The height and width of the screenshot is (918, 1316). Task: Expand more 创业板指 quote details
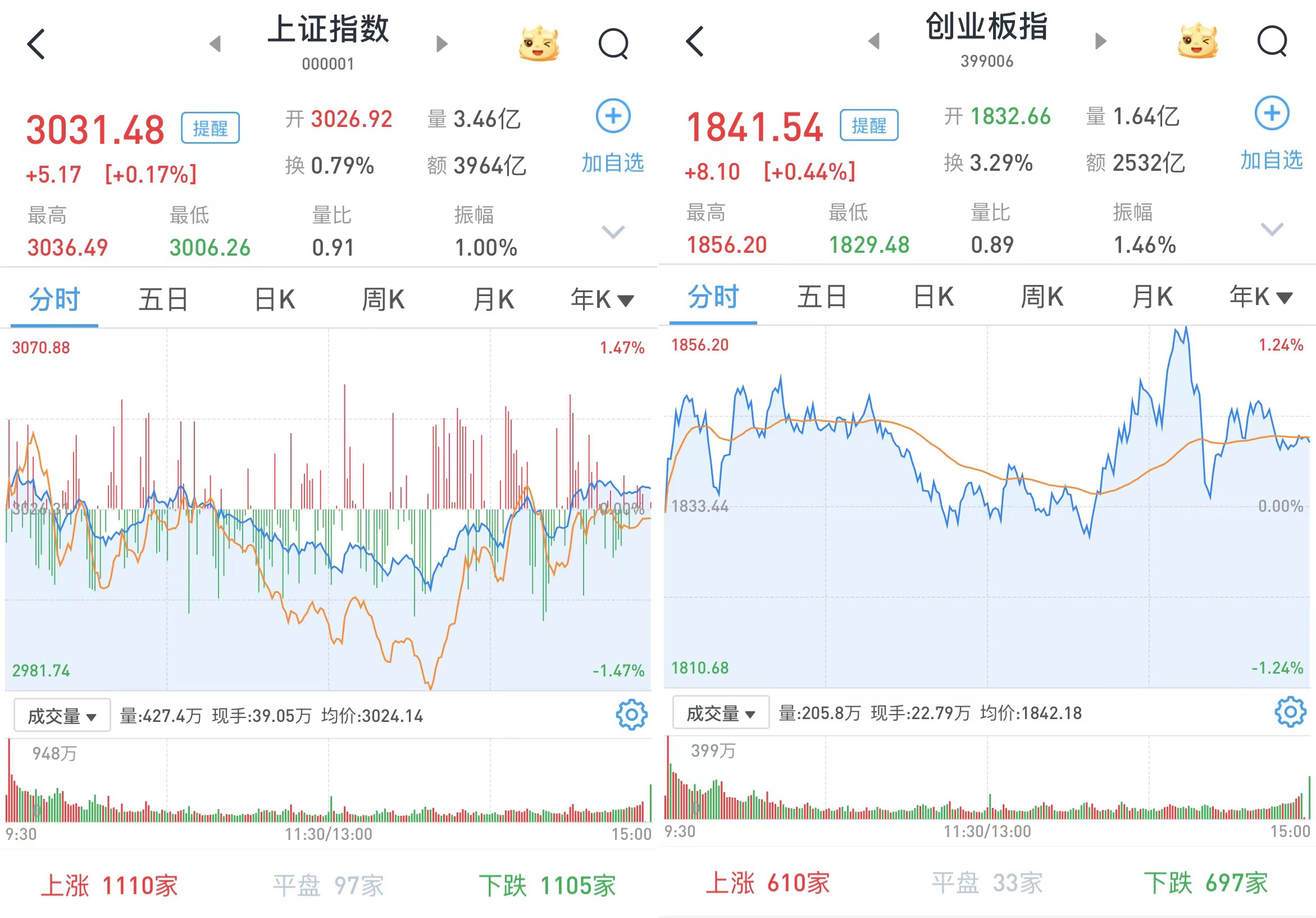point(1271,229)
